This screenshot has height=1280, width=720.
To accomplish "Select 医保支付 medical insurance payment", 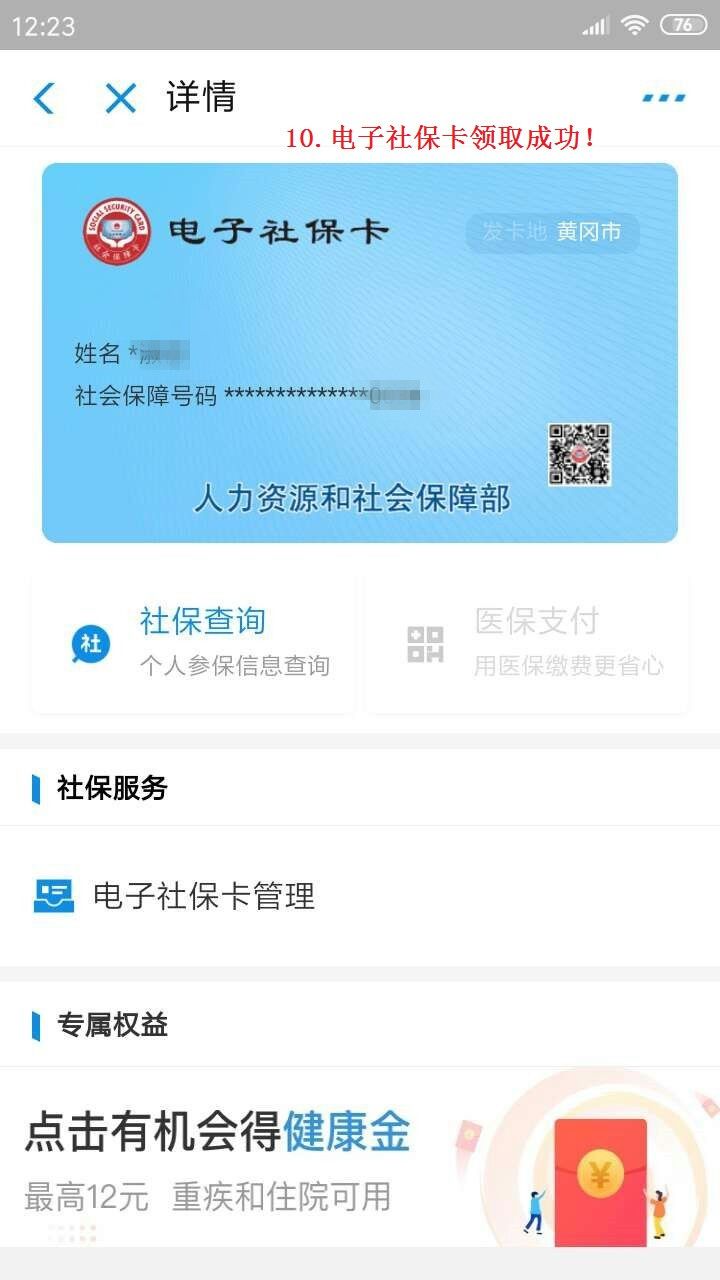I will pyautogui.click(x=526, y=643).
